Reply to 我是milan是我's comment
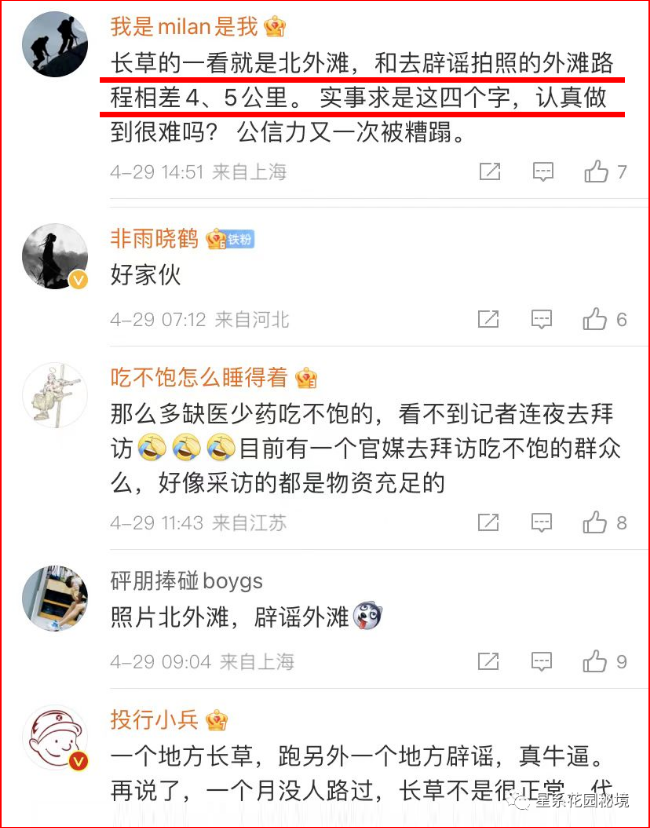 tap(543, 172)
